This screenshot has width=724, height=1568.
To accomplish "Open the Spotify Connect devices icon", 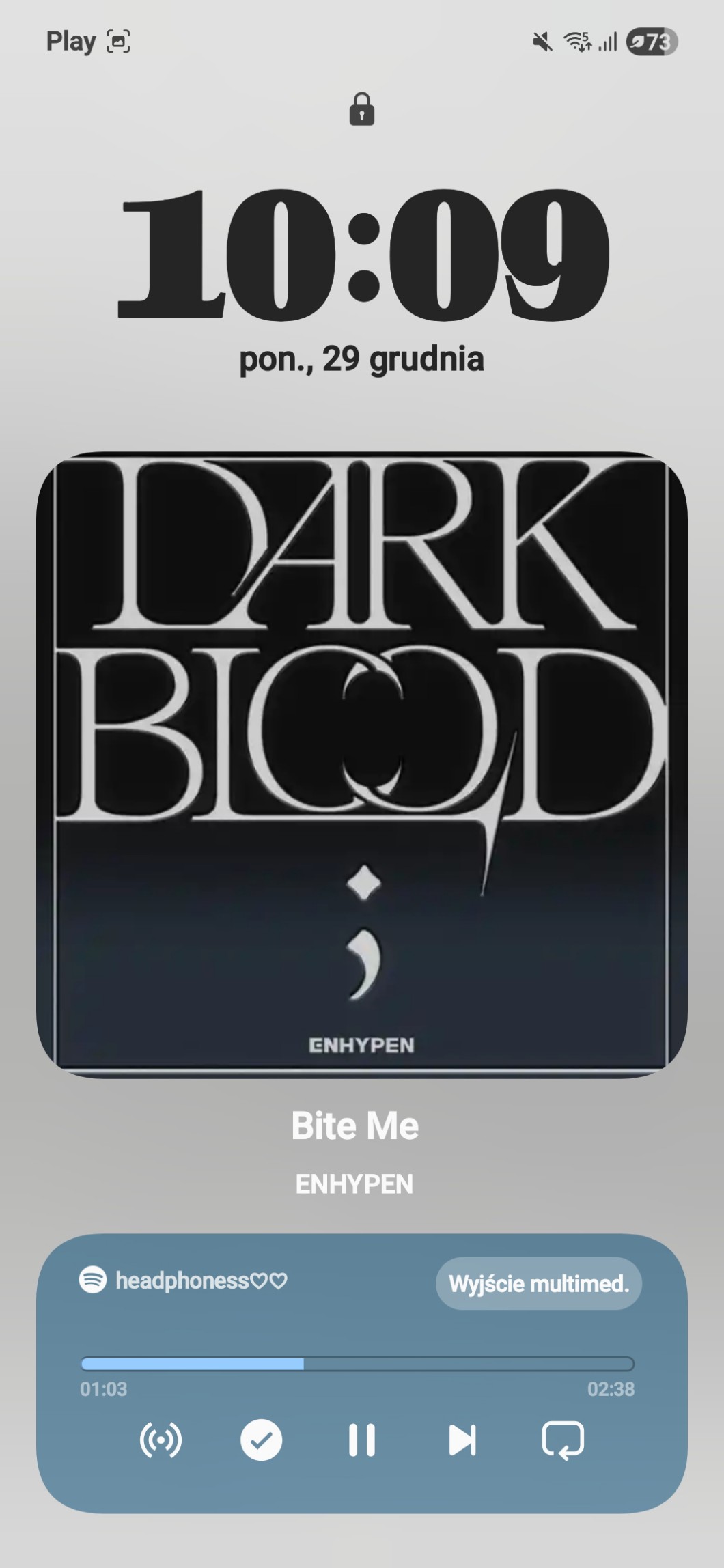I will [161, 1440].
